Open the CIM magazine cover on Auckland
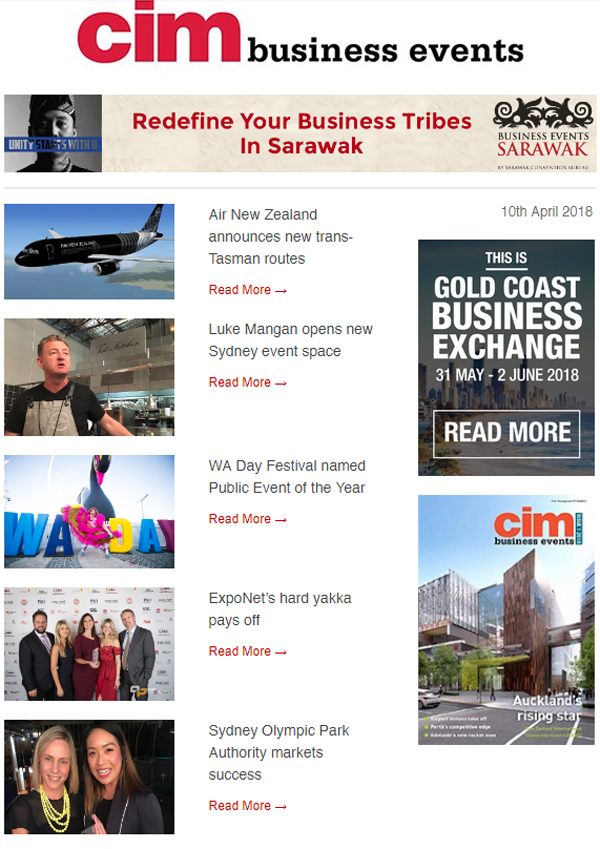 [x=506, y=620]
